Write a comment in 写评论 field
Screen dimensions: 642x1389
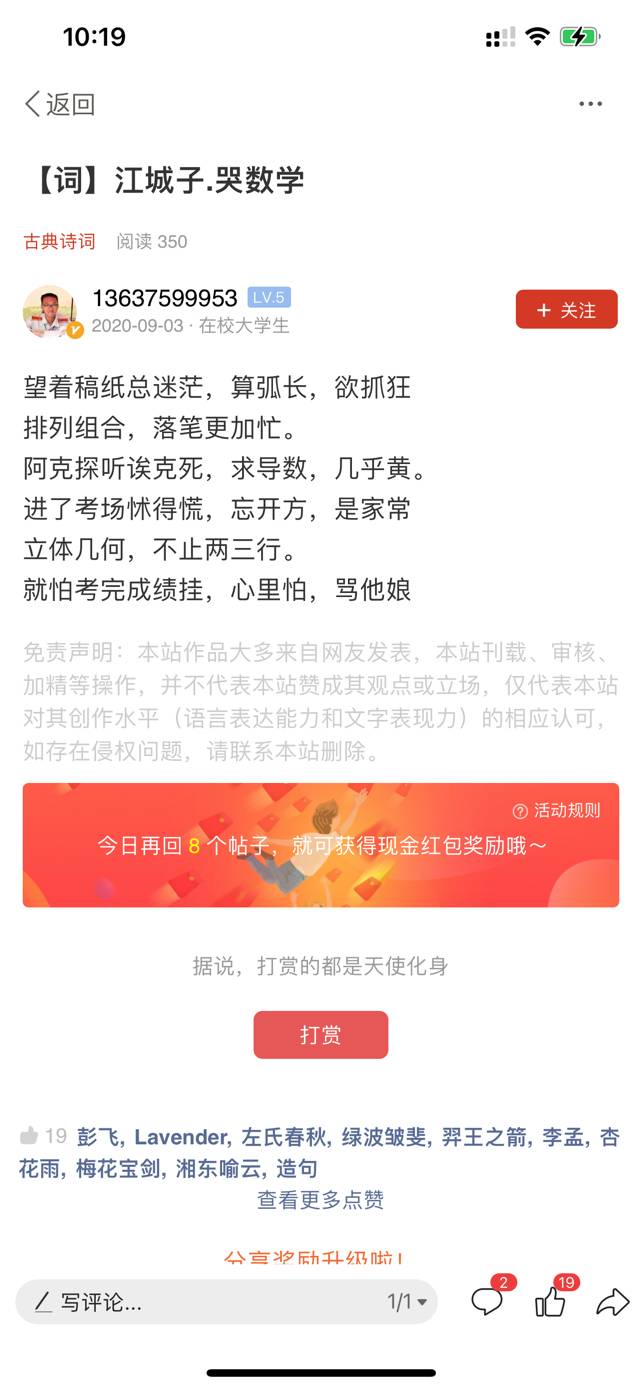coord(200,1302)
